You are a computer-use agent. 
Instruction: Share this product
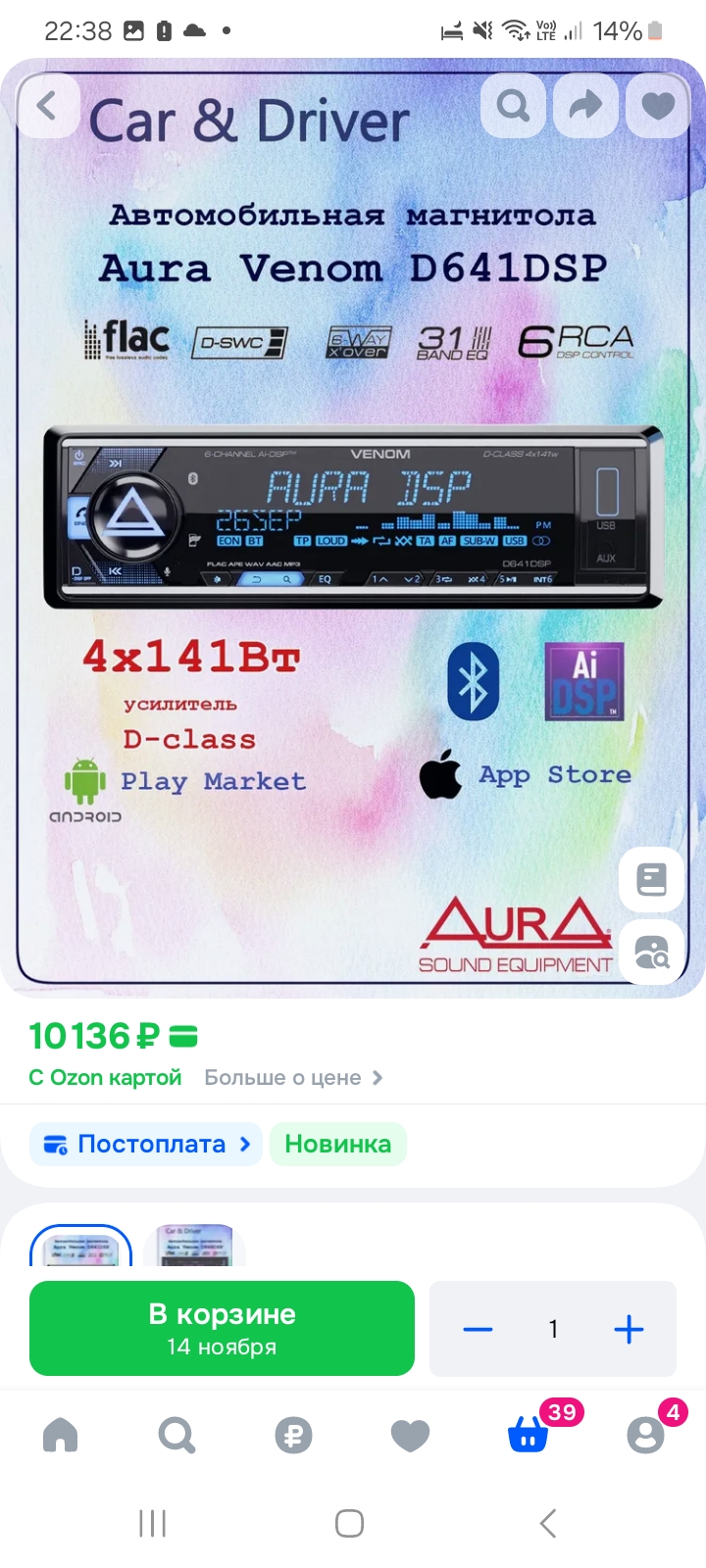tap(585, 105)
